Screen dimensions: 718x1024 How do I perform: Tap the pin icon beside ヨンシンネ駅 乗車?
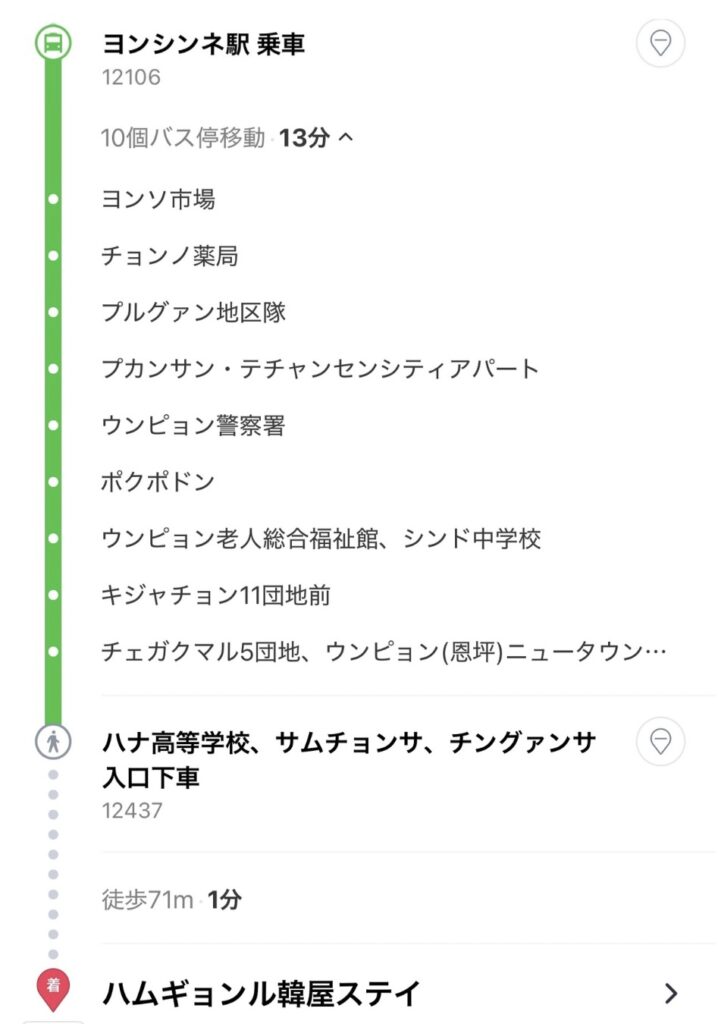tap(660, 44)
